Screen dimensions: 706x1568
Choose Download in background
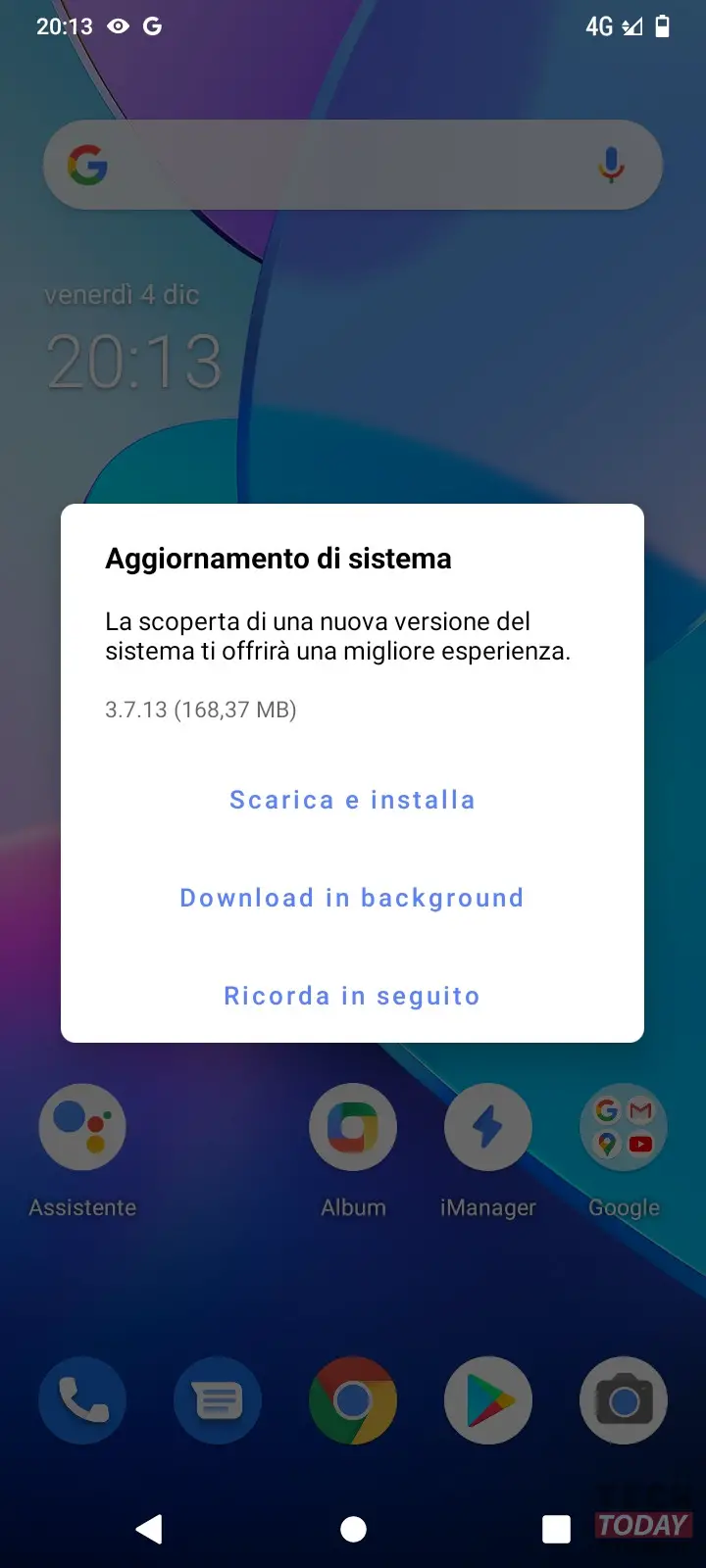(352, 898)
